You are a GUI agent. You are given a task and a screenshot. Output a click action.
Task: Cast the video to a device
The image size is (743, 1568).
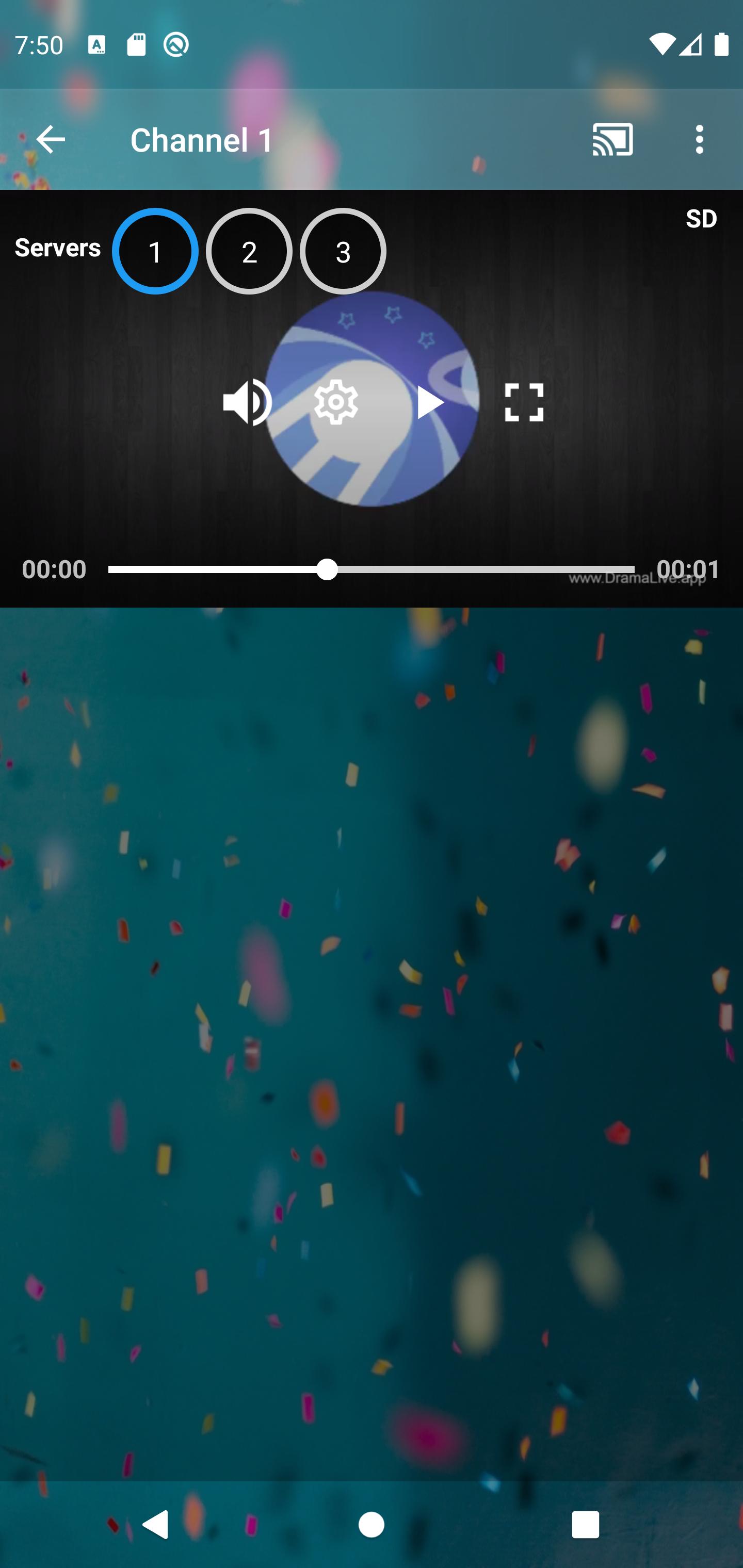(x=612, y=139)
